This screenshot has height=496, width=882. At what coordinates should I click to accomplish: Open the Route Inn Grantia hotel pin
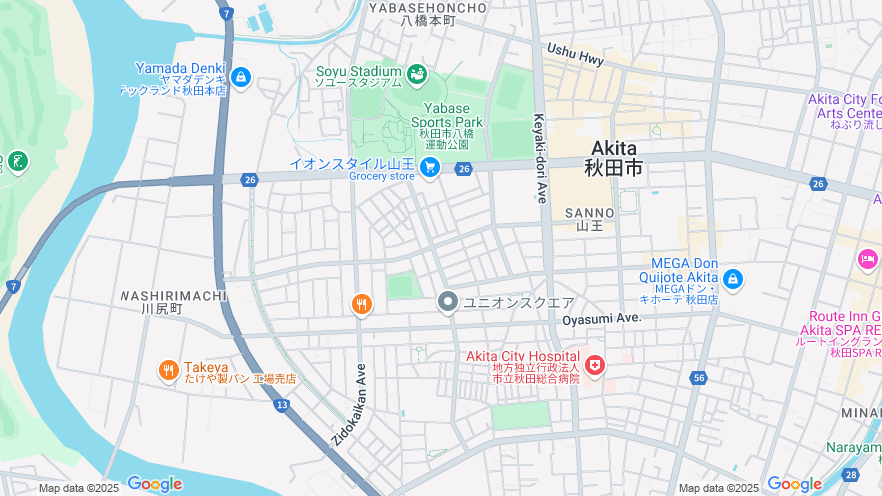click(866, 261)
